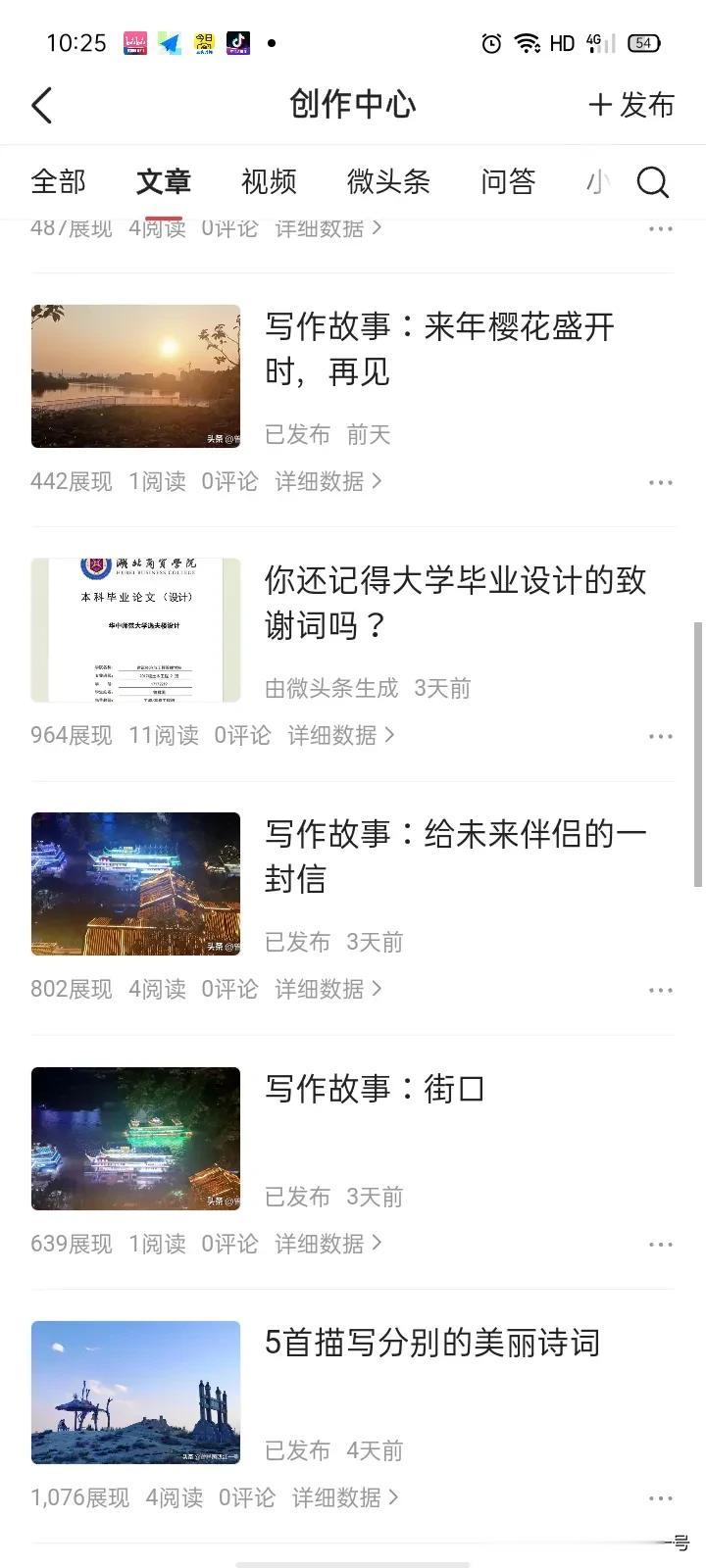Switch to the 微头条 tab
This screenshot has height=1568, width=706.
tap(388, 181)
